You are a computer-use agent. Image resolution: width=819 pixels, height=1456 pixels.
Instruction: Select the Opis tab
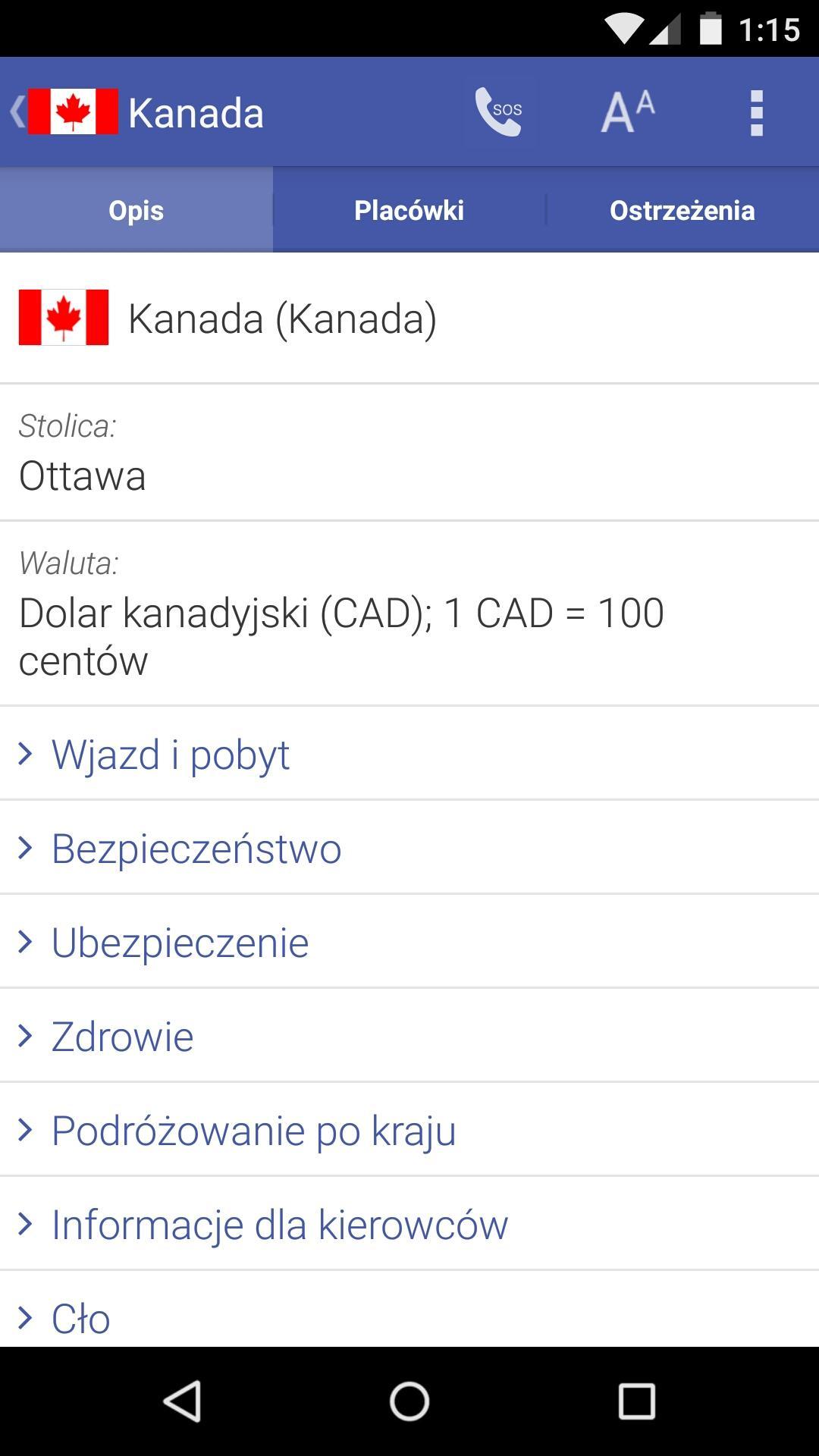[x=135, y=210]
